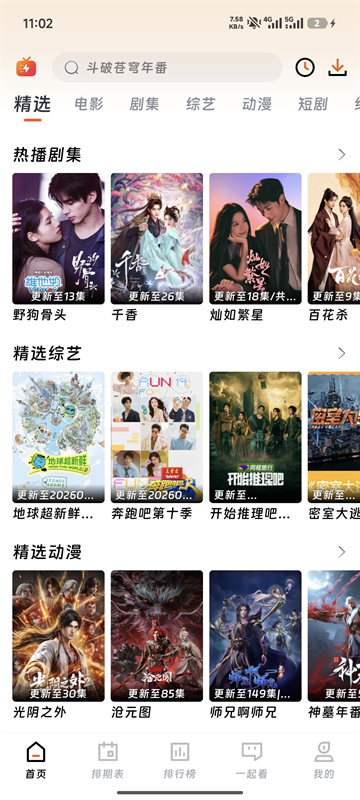Go to 我的 profile tab

click(x=324, y=760)
